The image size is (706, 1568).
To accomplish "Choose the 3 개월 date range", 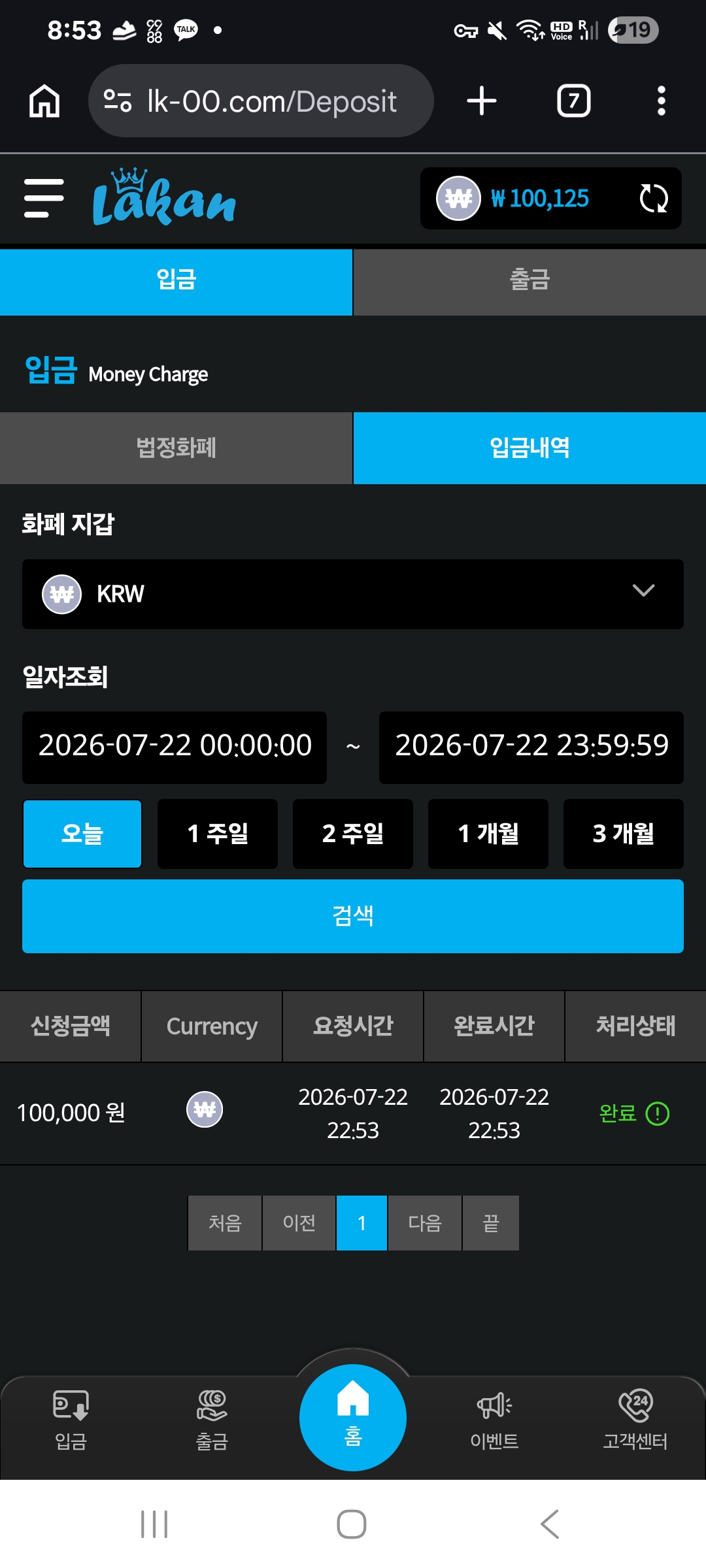I will pos(624,834).
